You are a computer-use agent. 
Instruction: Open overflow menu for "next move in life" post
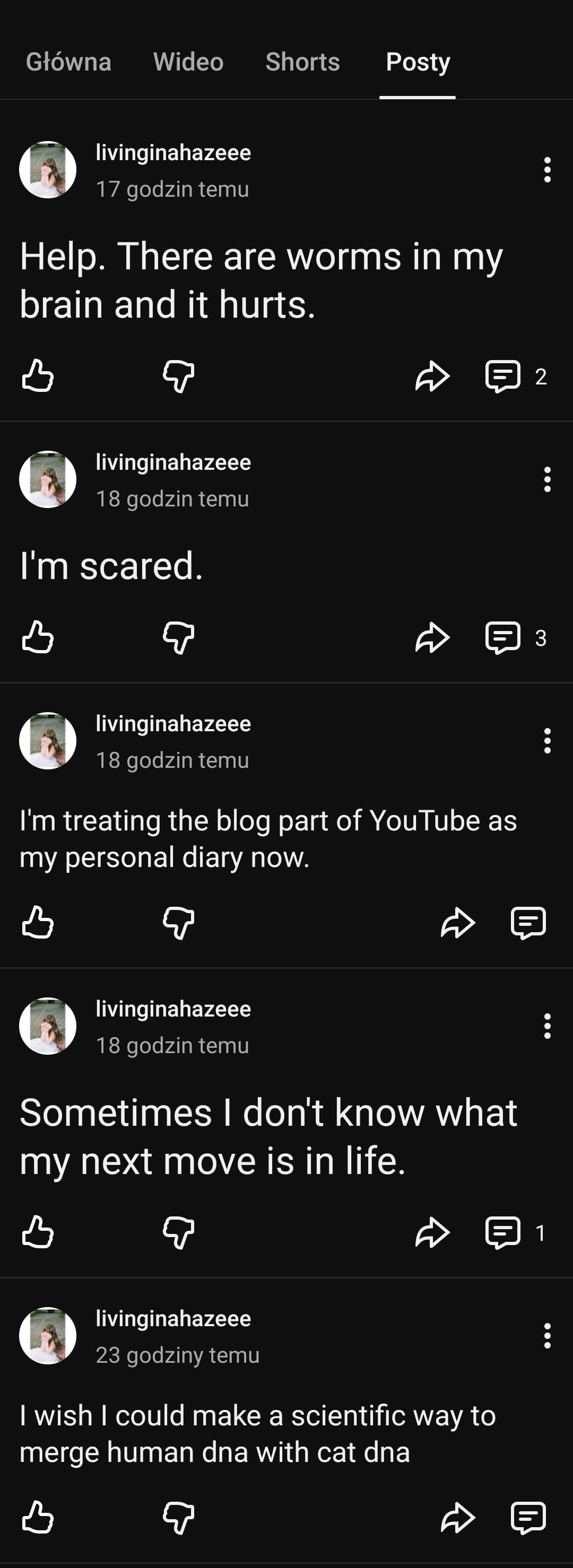(547, 1026)
